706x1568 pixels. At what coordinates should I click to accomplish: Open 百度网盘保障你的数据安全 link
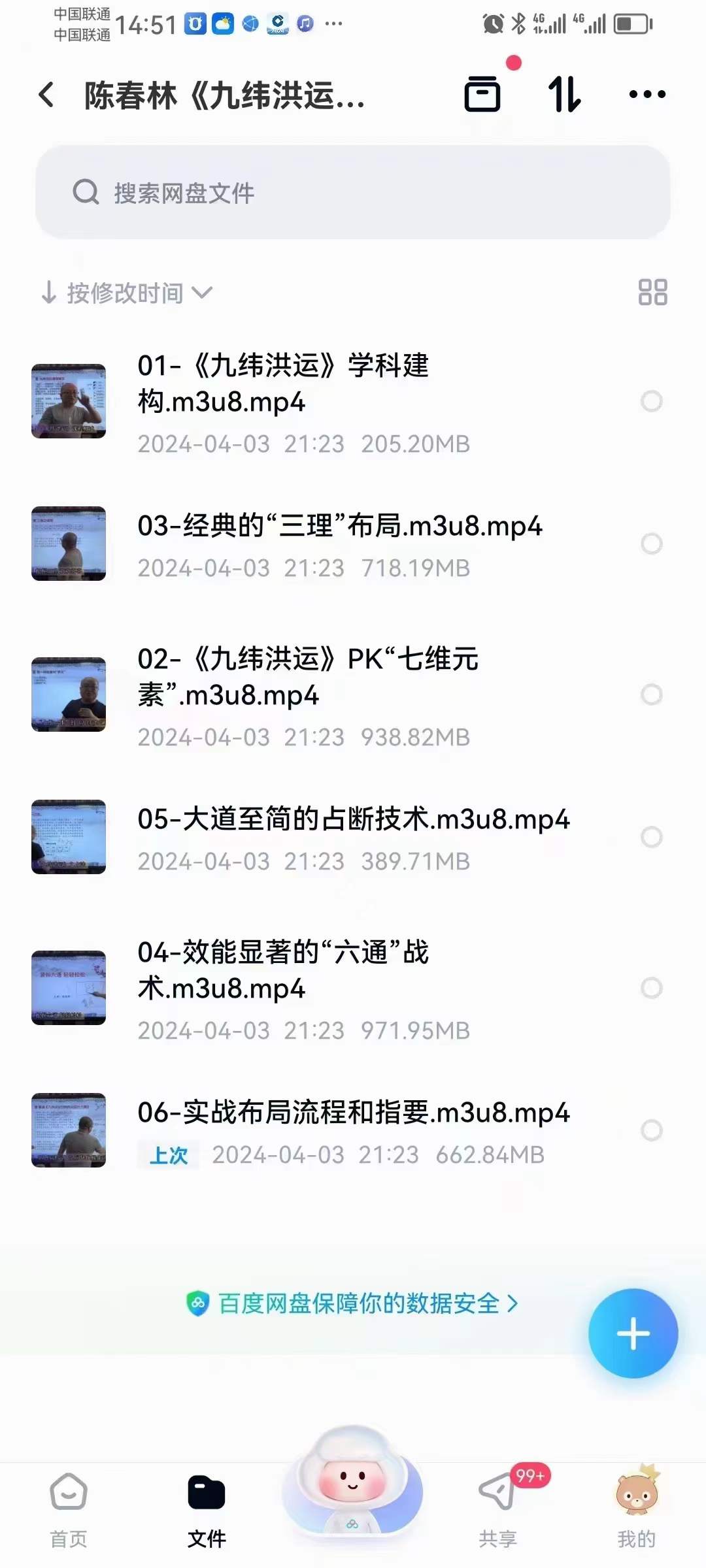[x=353, y=1303]
